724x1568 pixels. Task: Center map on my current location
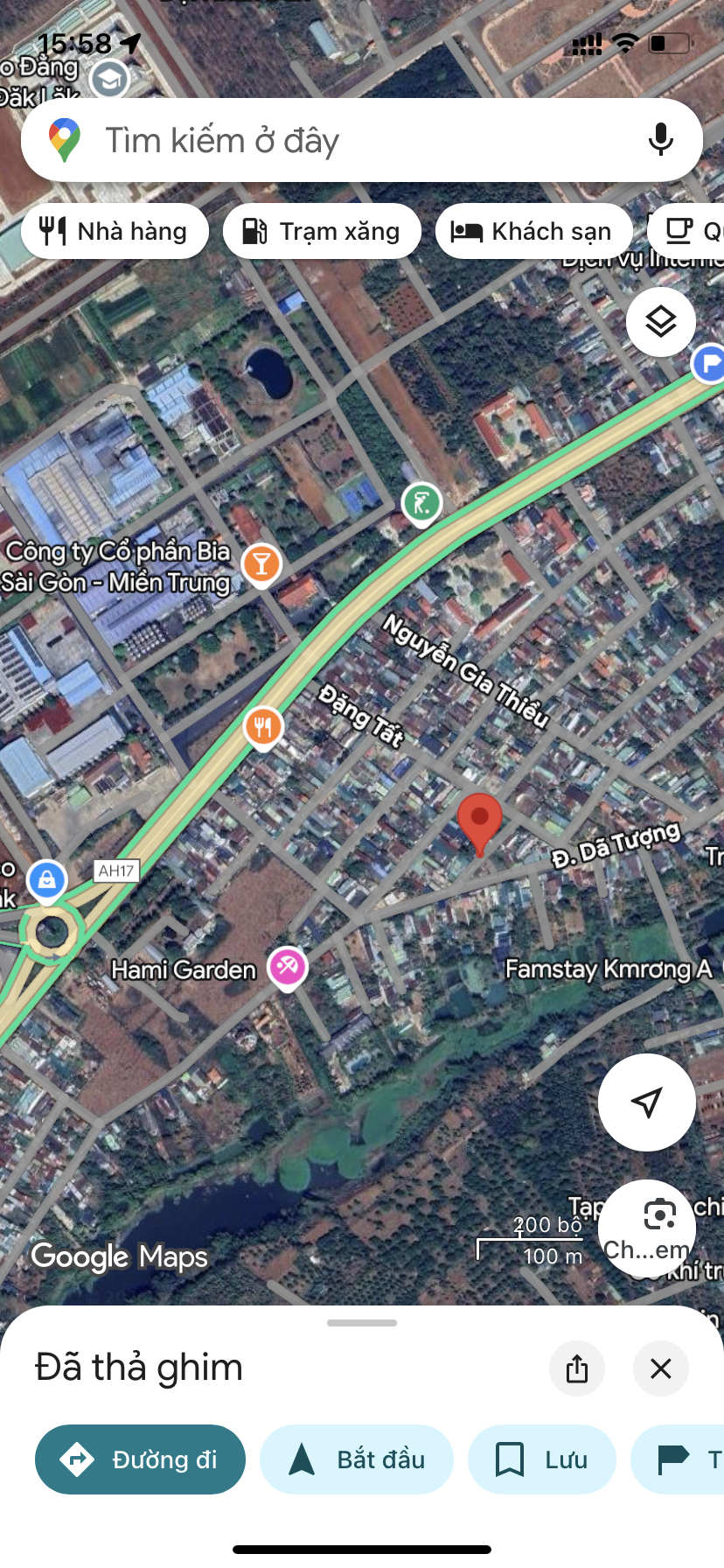click(x=646, y=1102)
